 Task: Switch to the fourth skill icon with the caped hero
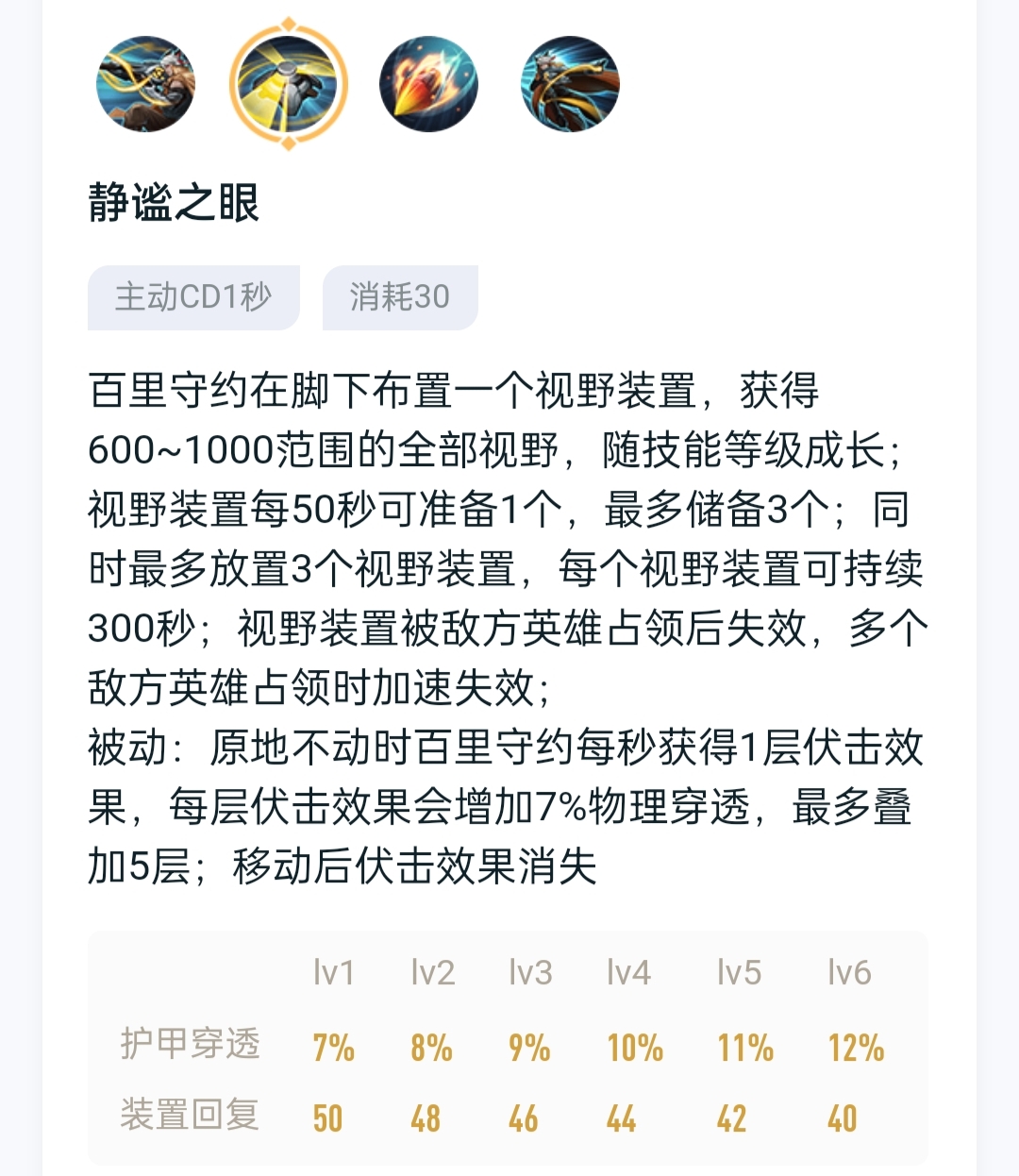(x=570, y=84)
